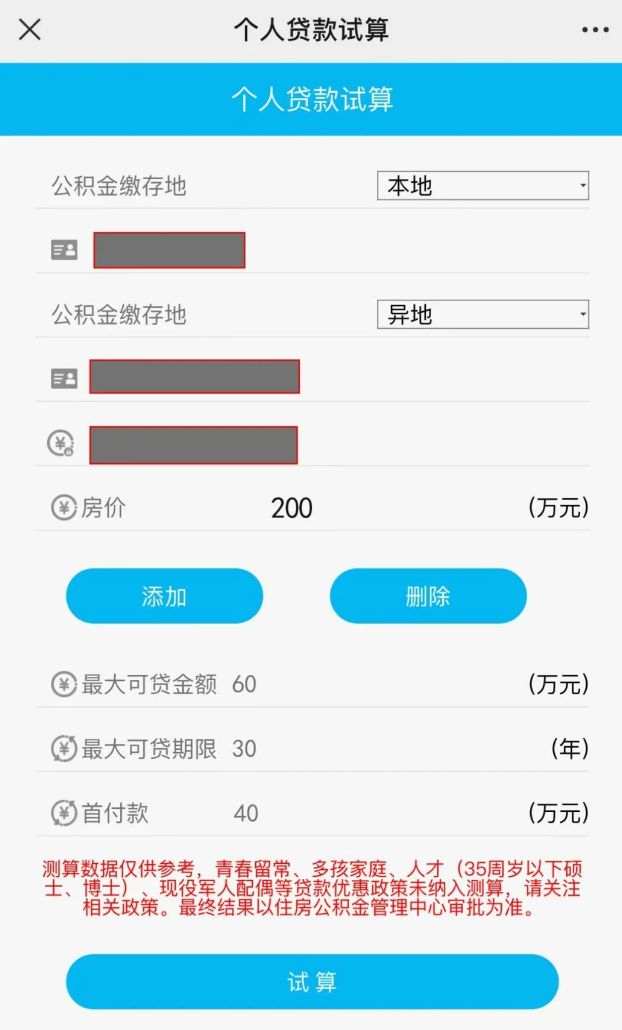The height and width of the screenshot is (1030, 622).
Task: Expand the 本地 deposit location dropdown
Action: (483, 186)
